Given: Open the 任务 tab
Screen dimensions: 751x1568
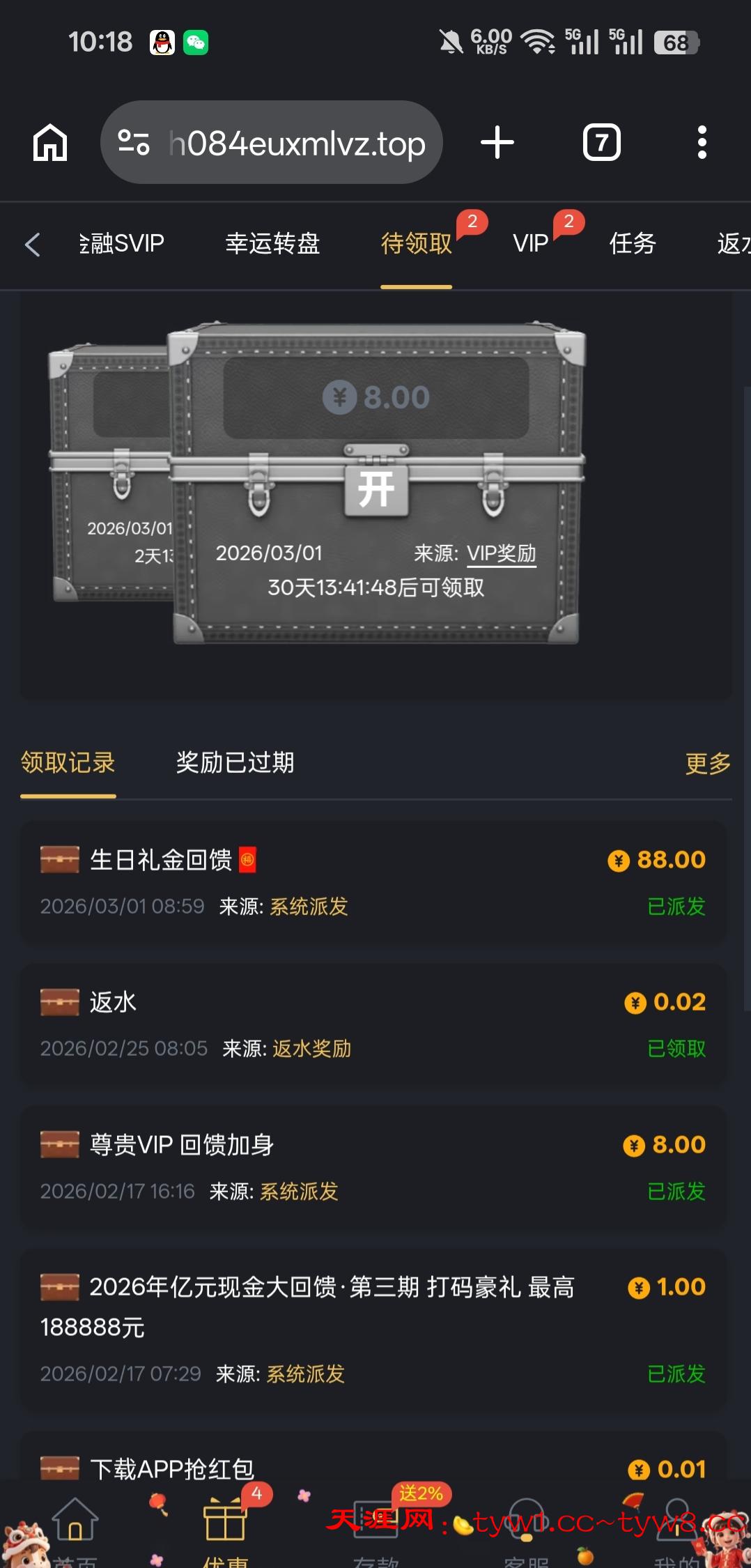Looking at the screenshot, I should (632, 244).
